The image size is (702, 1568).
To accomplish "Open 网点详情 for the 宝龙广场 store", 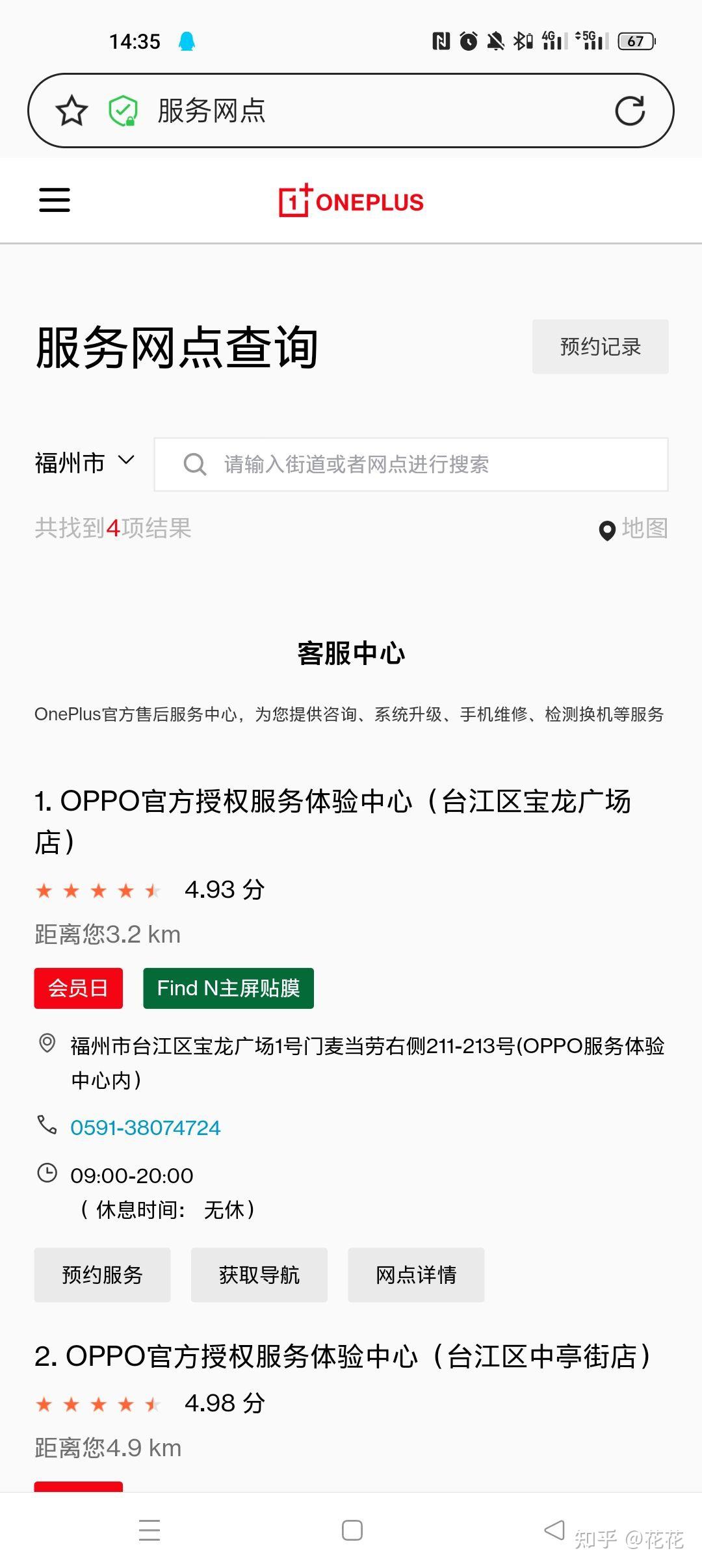I will [x=415, y=1274].
